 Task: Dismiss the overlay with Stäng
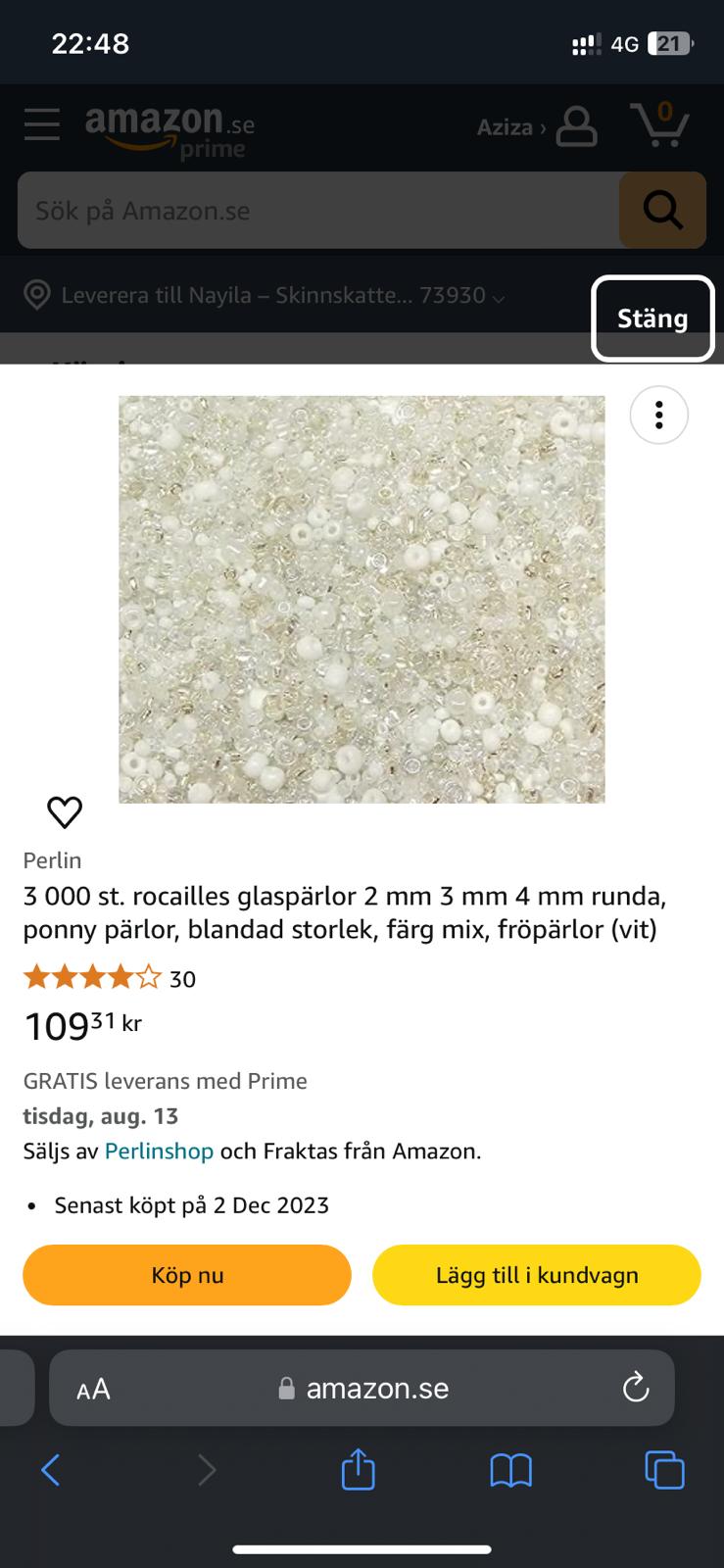652,318
